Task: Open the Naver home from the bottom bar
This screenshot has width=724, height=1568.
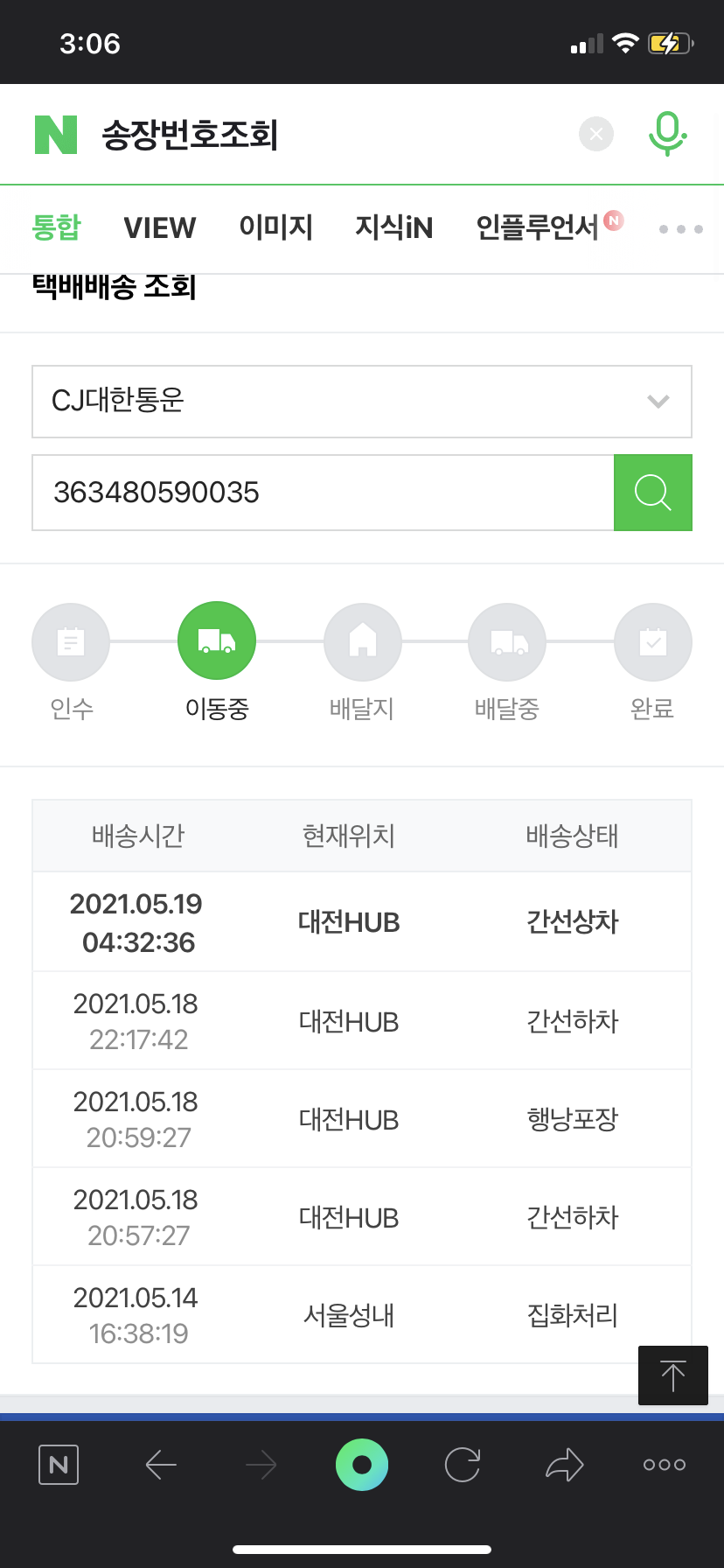Action: coord(59,1465)
